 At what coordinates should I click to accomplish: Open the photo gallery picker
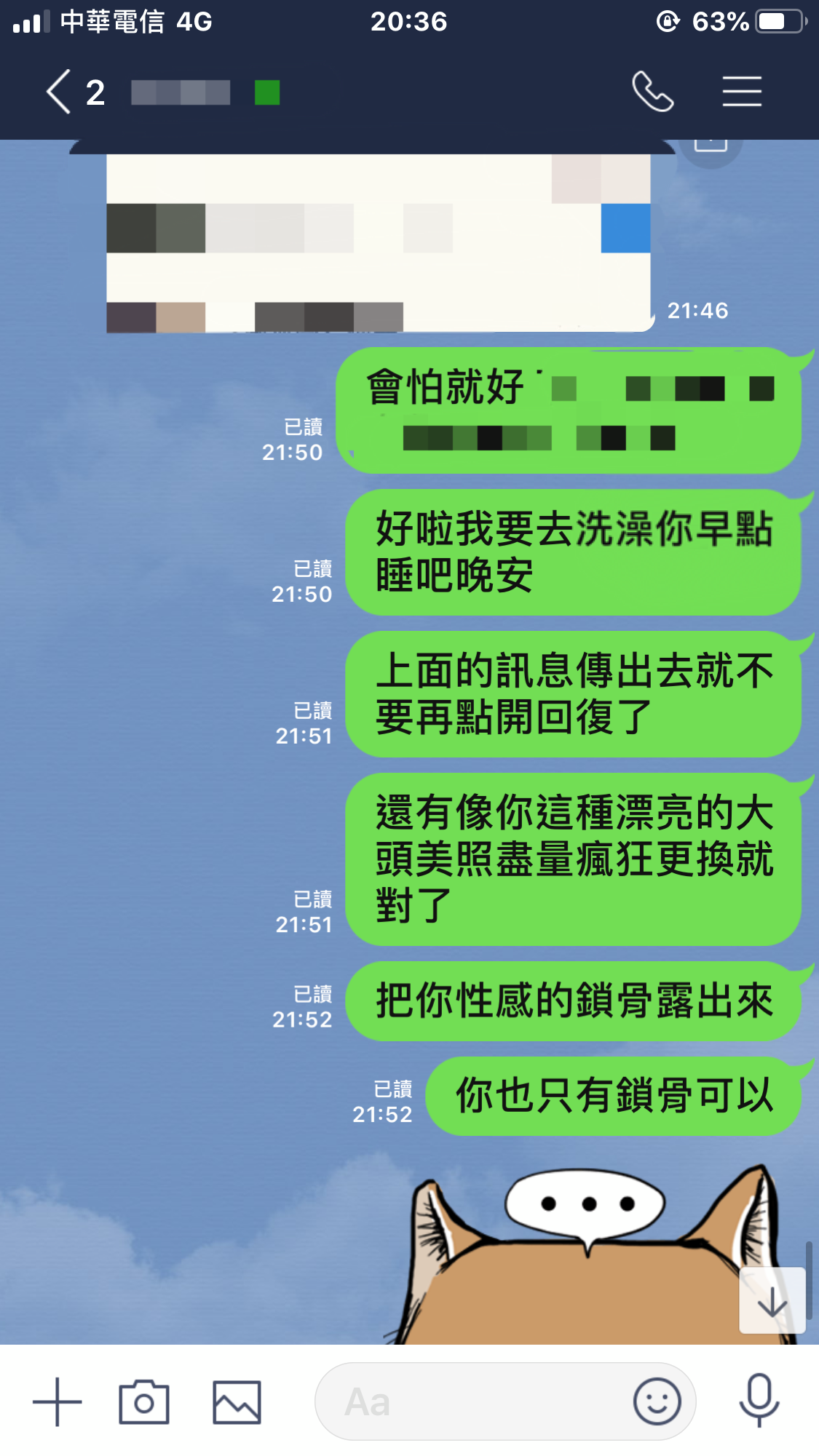tap(237, 1401)
